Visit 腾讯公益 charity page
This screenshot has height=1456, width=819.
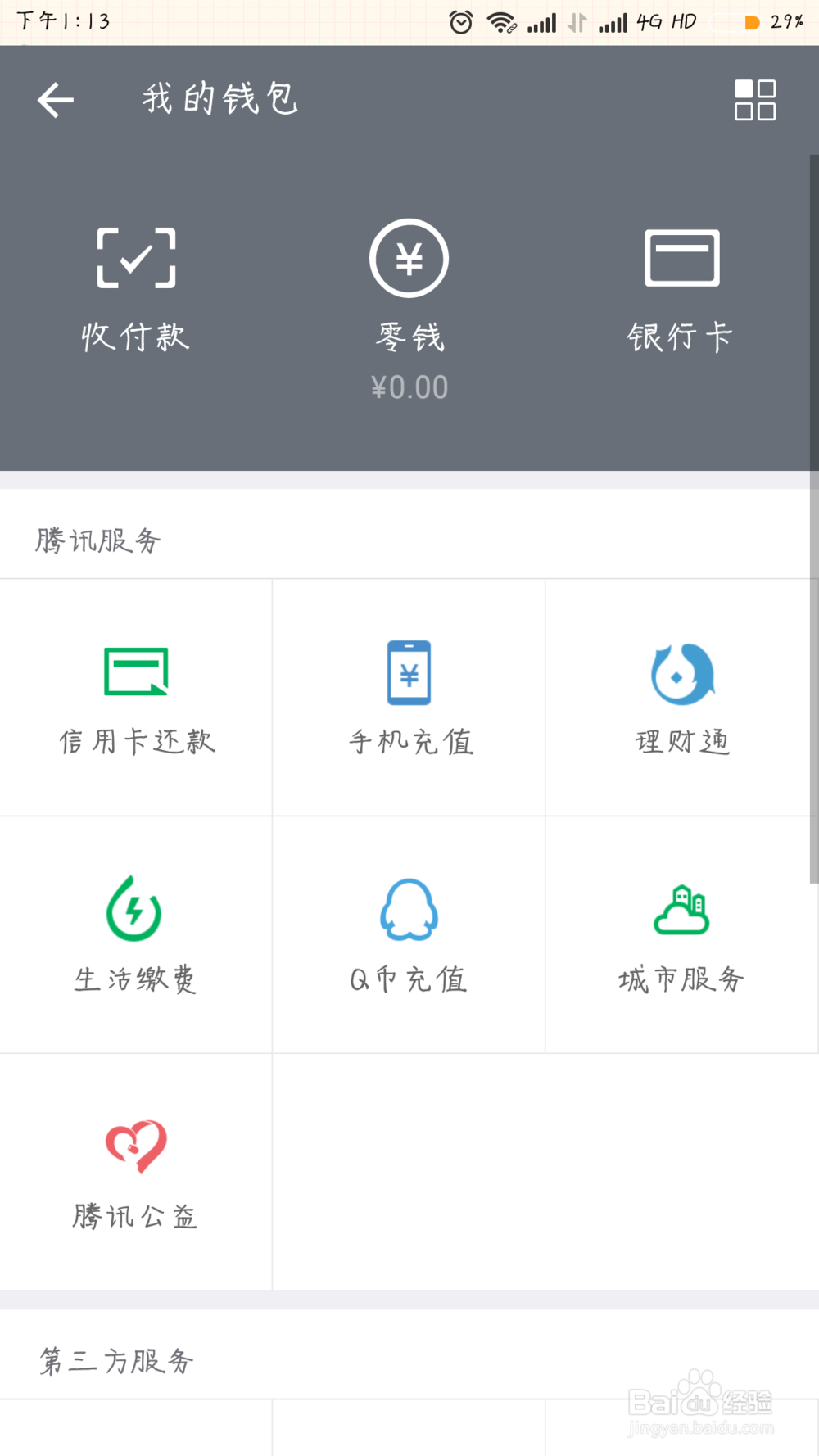click(136, 1173)
